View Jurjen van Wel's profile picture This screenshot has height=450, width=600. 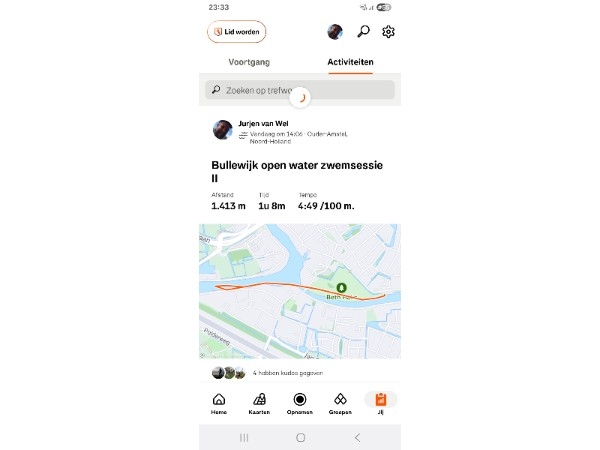(223, 130)
